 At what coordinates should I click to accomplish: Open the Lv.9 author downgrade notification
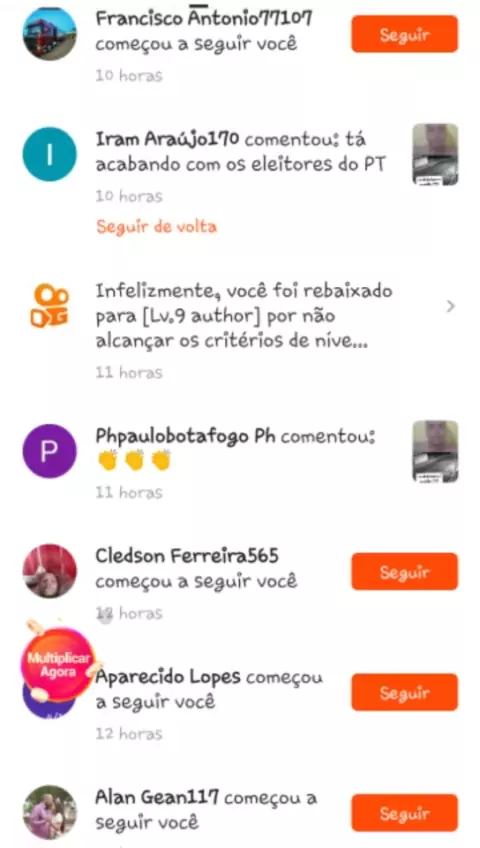point(240,330)
